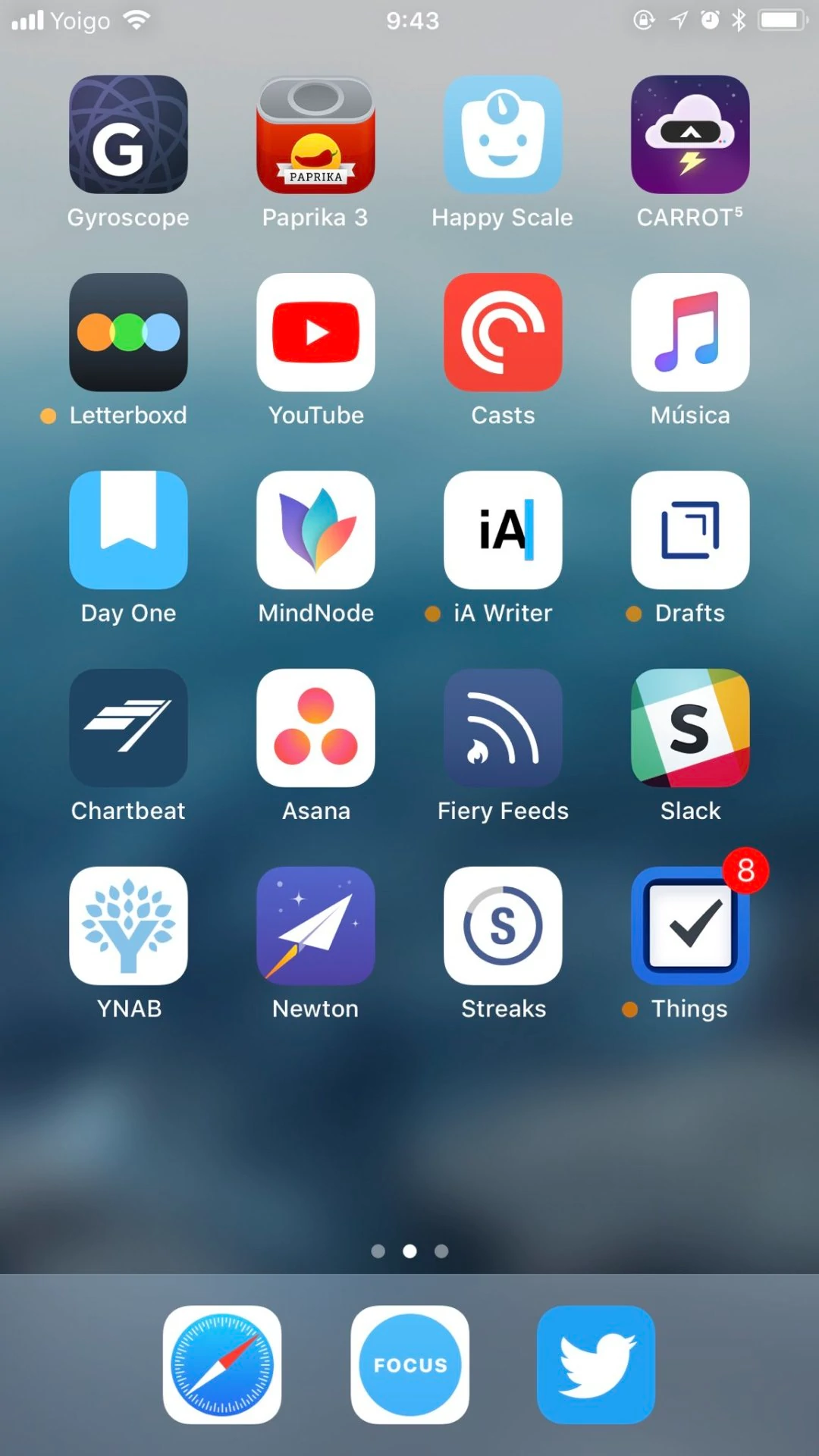This screenshot has height=1456, width=819.
Task: Open the Drafts app
Action: (690, 530)
